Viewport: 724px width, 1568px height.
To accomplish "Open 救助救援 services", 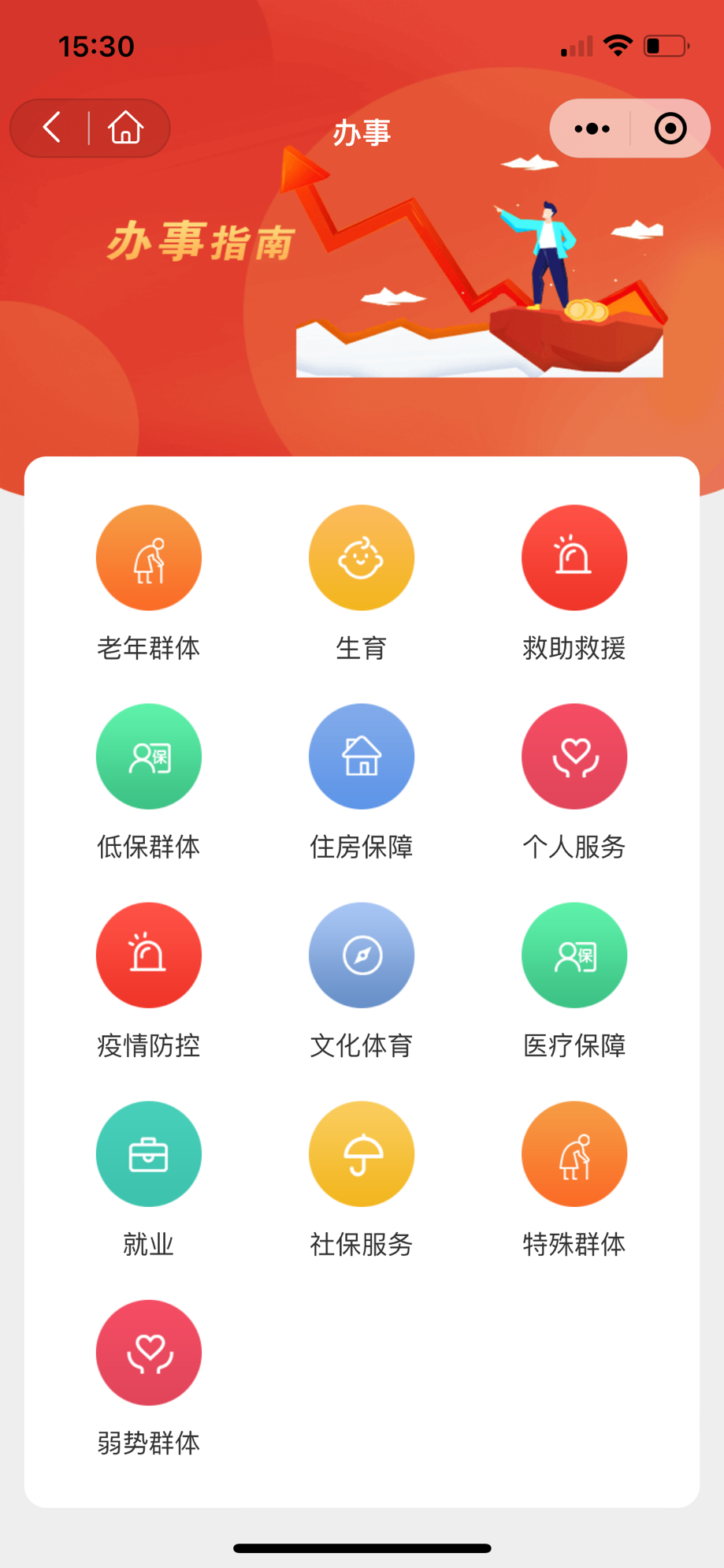I will click(x=574, y=558).
